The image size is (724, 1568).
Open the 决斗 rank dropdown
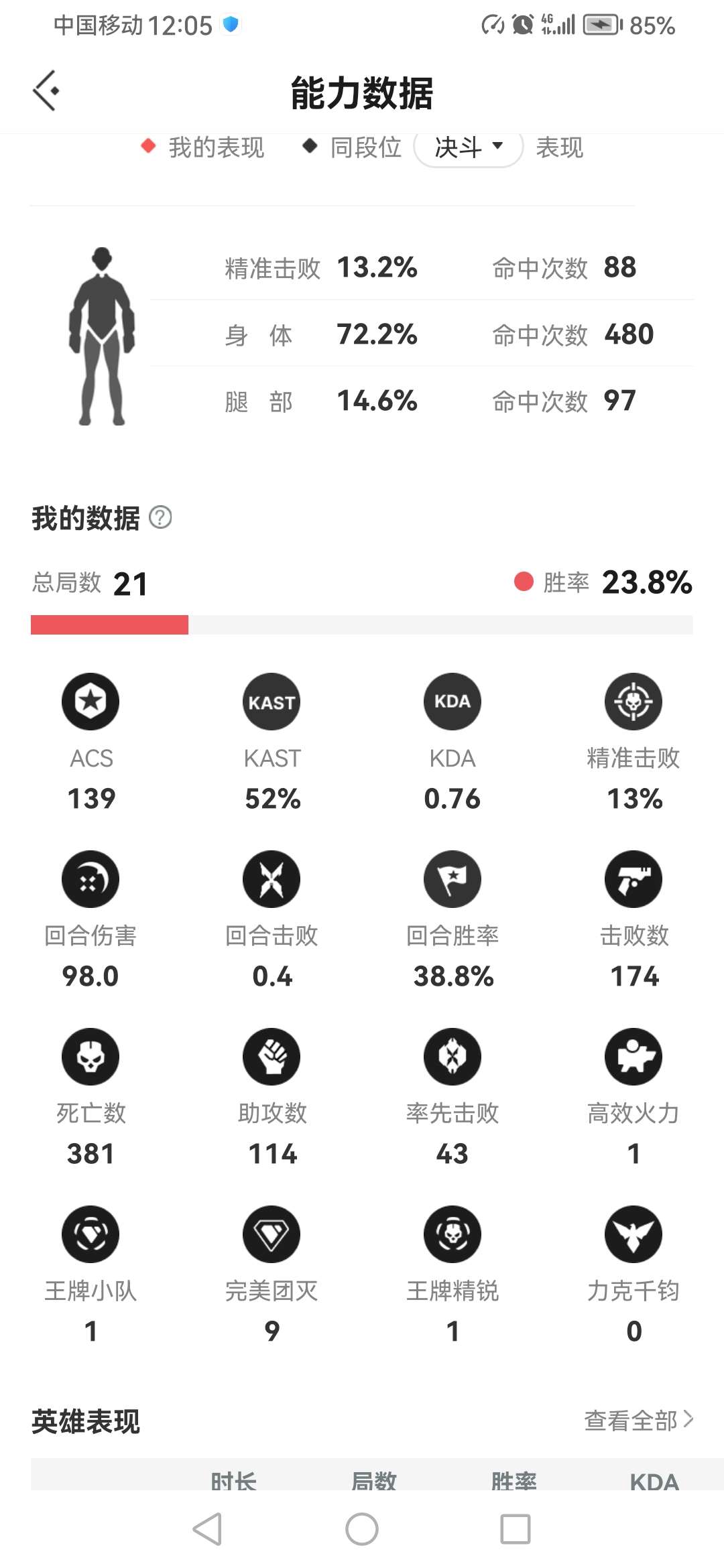[x=468, y=147]
